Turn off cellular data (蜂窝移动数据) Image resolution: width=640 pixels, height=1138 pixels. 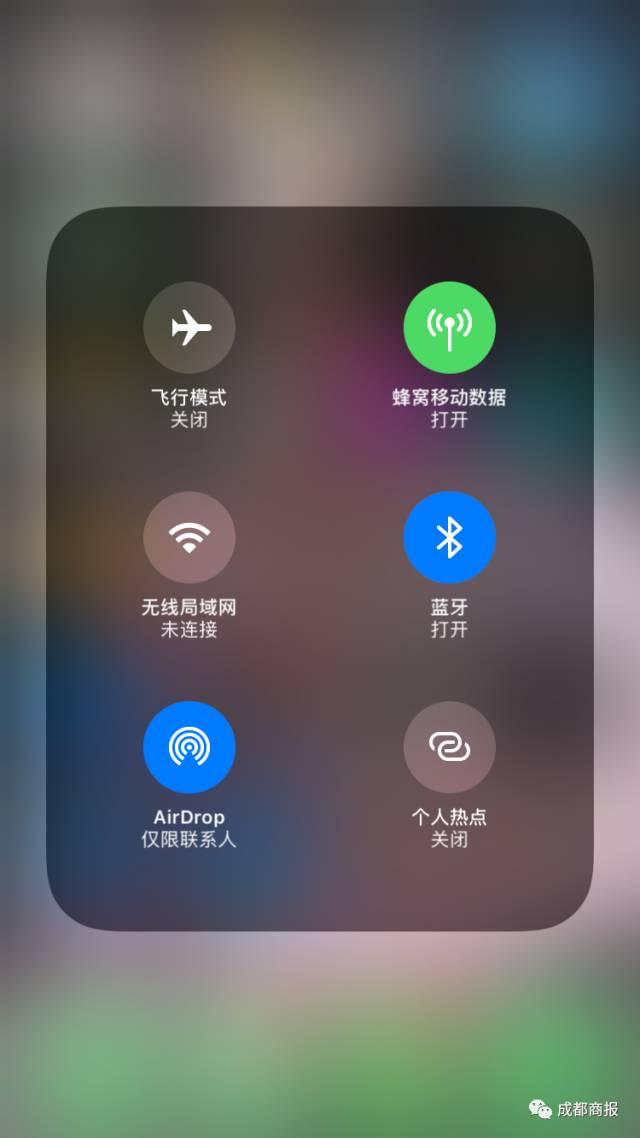(x=450, y=328)
